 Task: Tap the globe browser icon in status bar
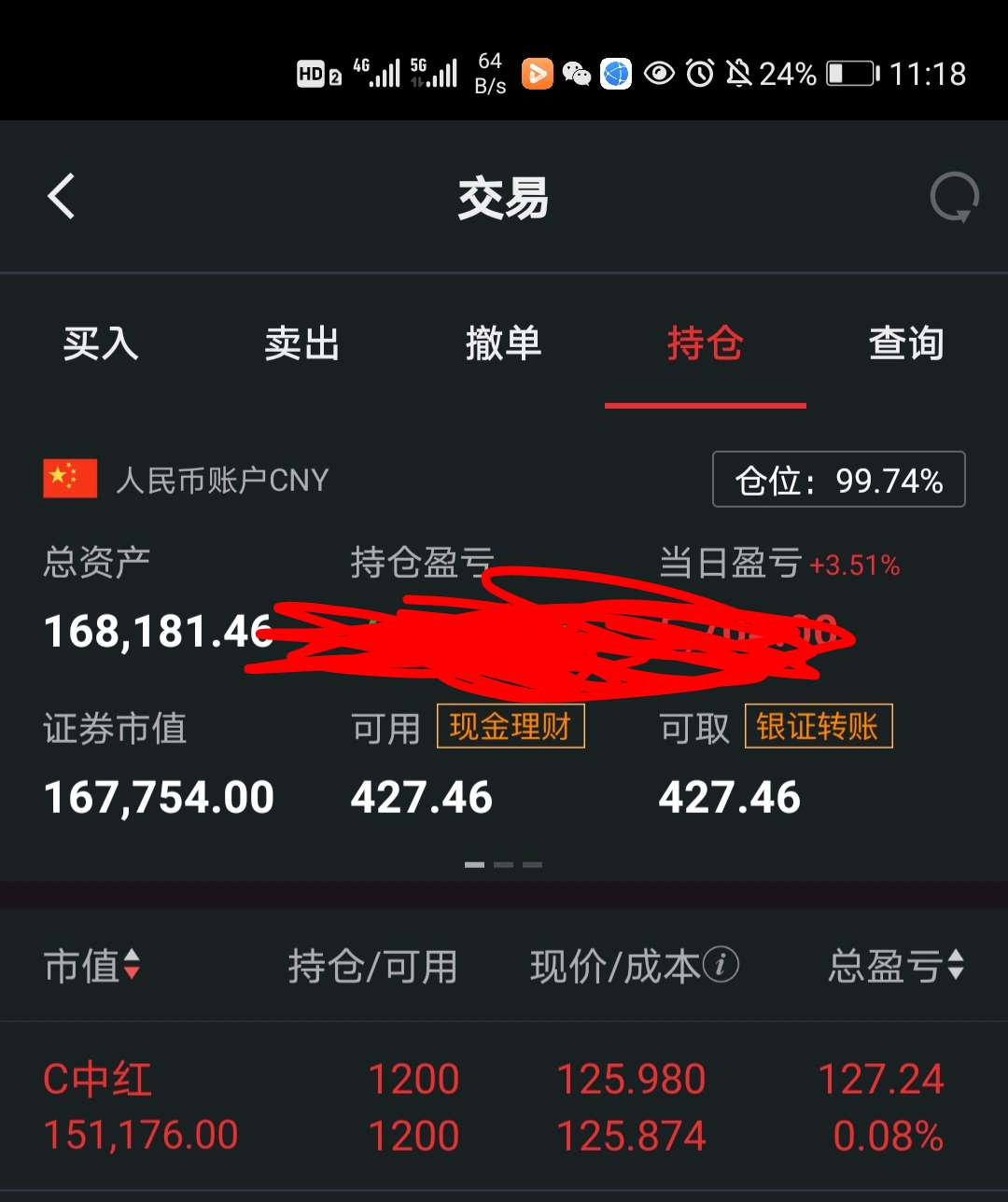coord(615,74)
